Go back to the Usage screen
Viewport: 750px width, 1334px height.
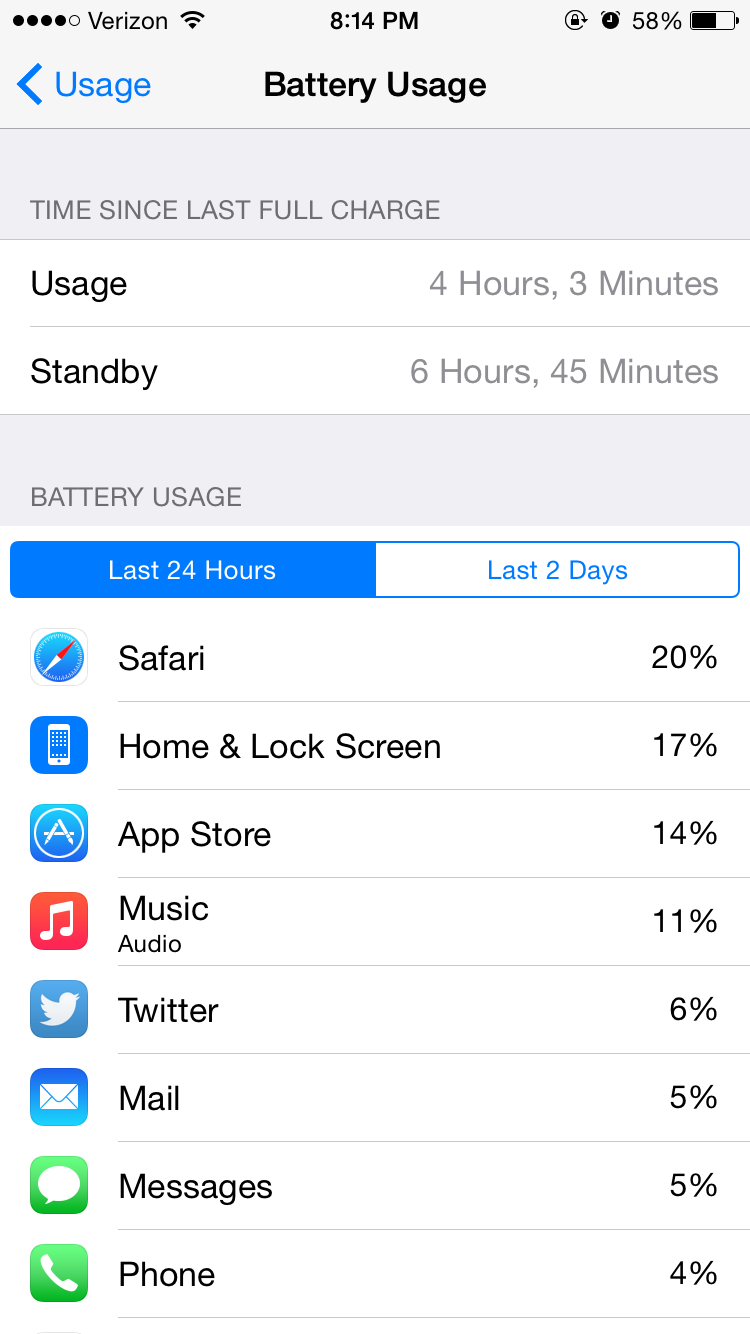[x=84, y=85]
